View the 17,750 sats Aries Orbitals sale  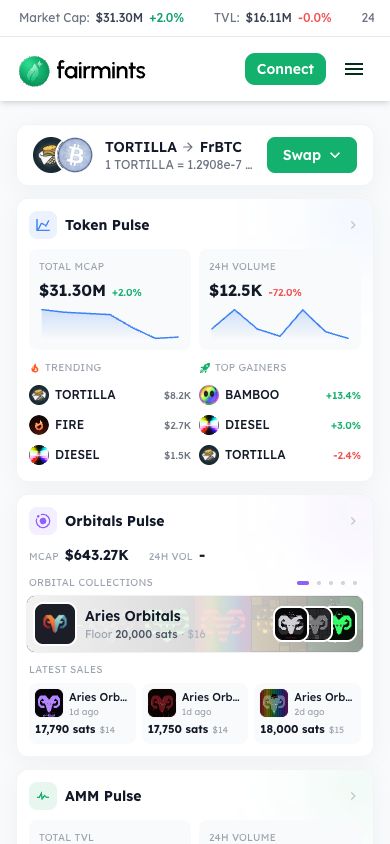point(195,713)
